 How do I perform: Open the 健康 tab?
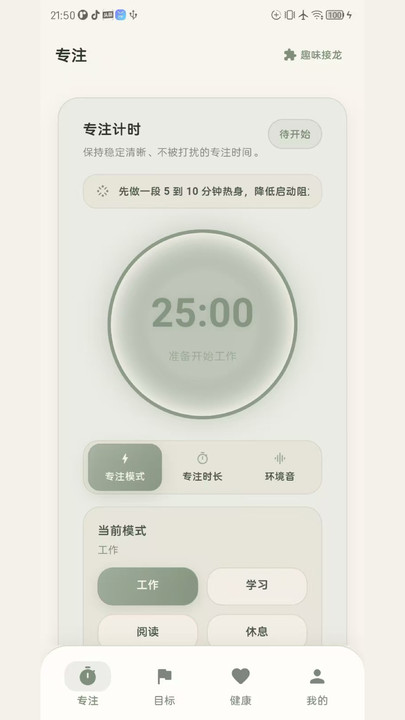pyautogui.click(x=241, y=684)
